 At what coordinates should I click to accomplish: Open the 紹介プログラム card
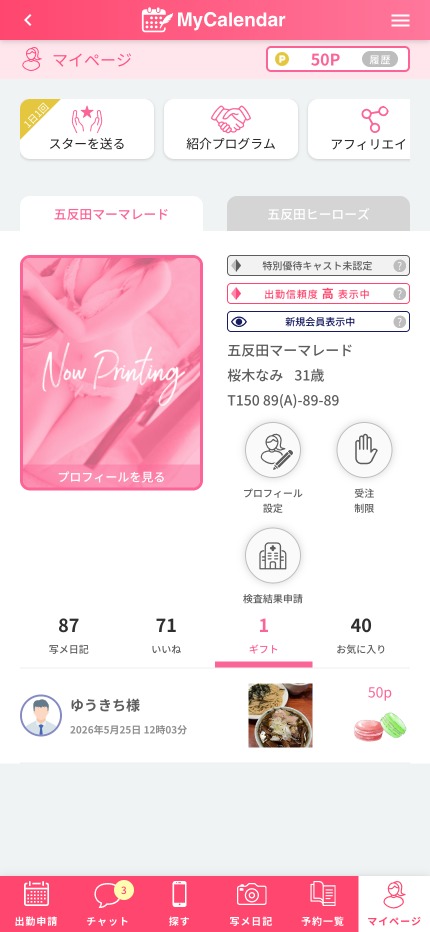(x=231, y=129)
